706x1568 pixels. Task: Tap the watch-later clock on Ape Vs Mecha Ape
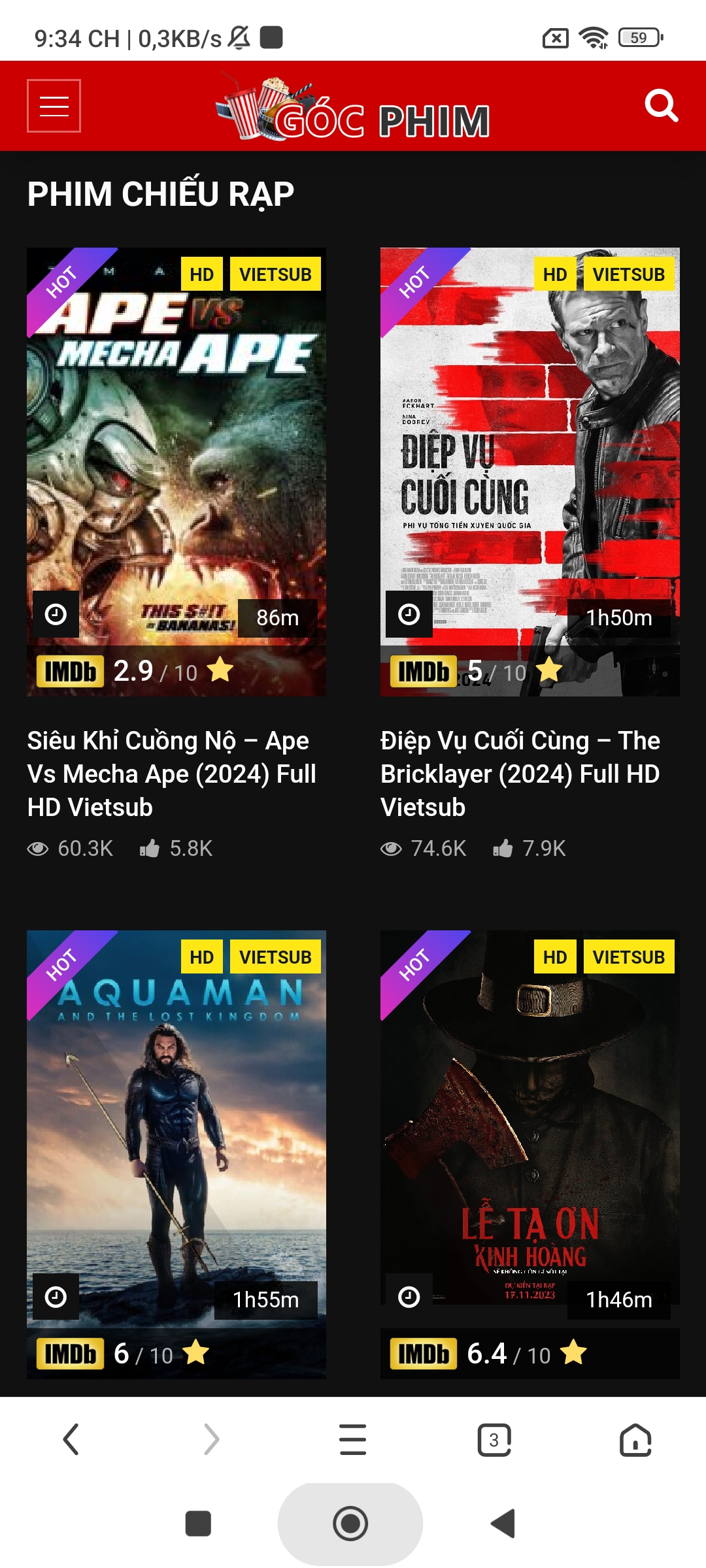[56, 614]
